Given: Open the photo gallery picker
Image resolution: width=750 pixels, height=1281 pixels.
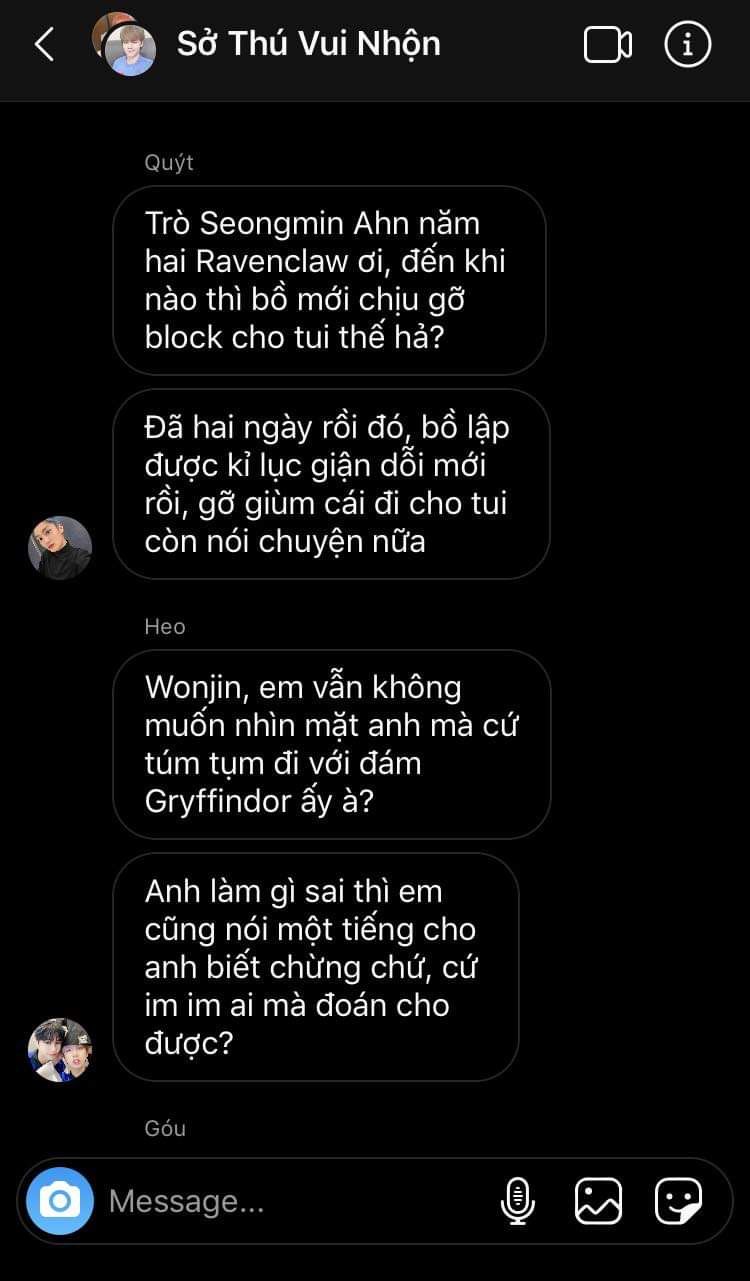Looking at the screenshot, I should tap(598, 1200).
